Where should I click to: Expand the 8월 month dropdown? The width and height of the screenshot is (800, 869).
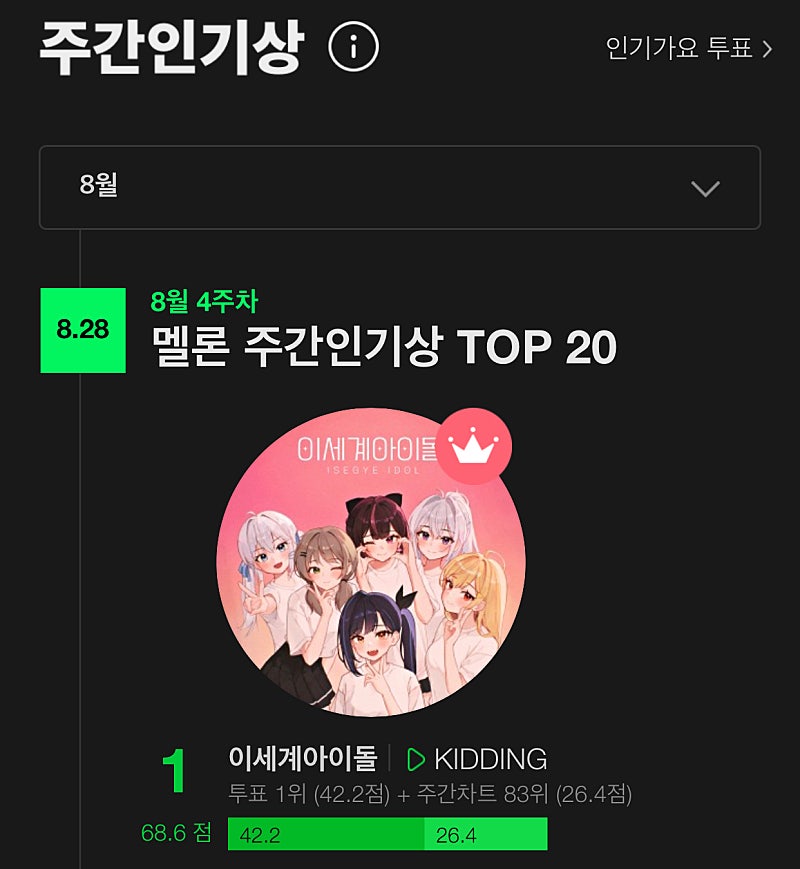coord(400,187)
